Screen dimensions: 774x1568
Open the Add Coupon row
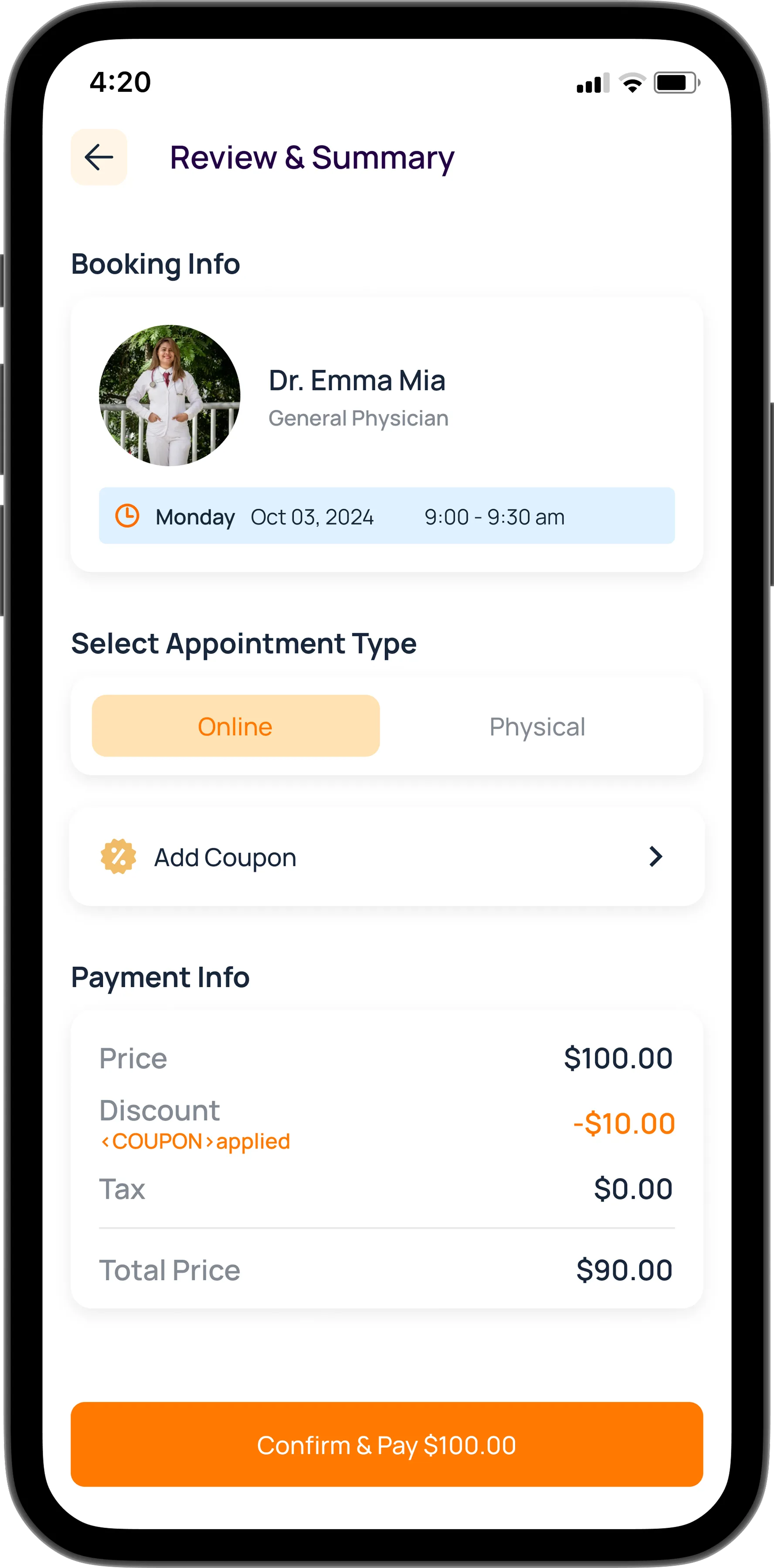pos(387,857)
